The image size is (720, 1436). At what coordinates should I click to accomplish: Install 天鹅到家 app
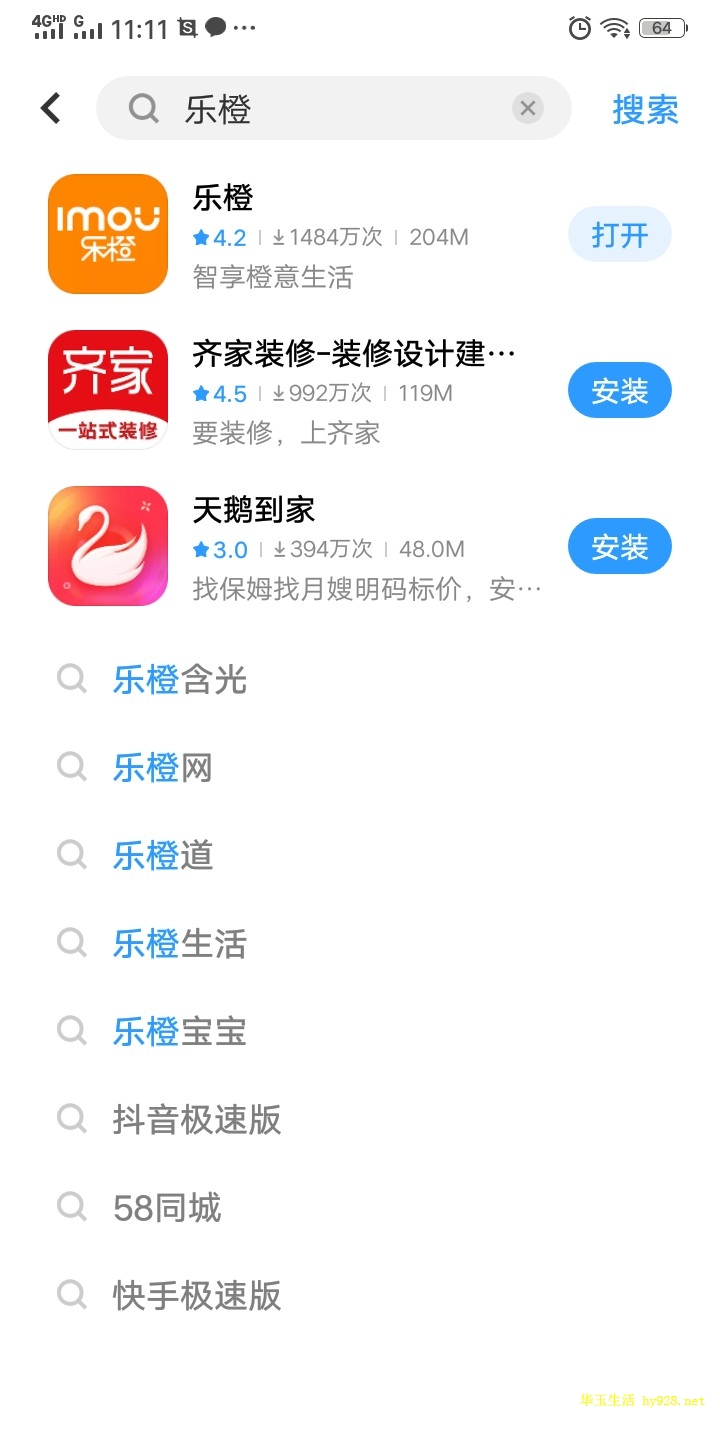[619, 547]
